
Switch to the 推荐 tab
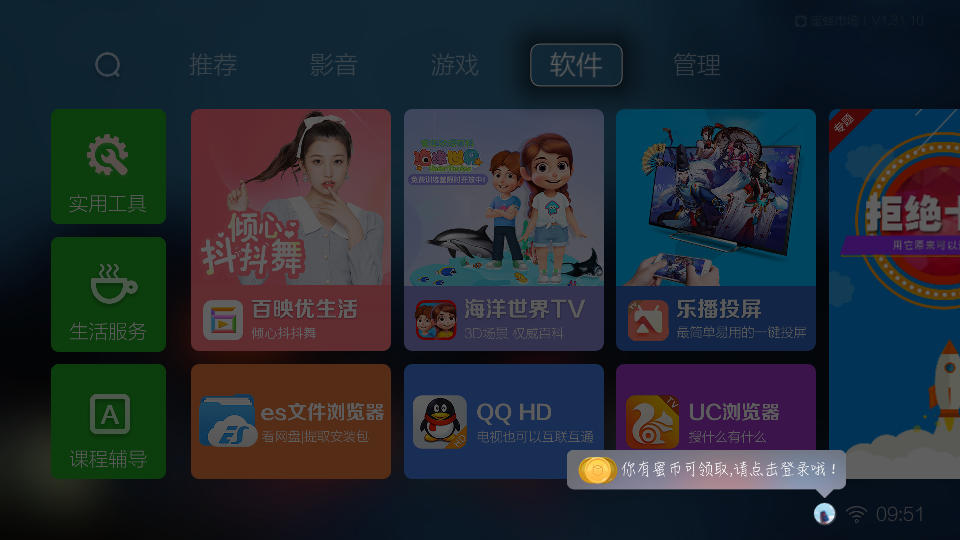[213, 66]
